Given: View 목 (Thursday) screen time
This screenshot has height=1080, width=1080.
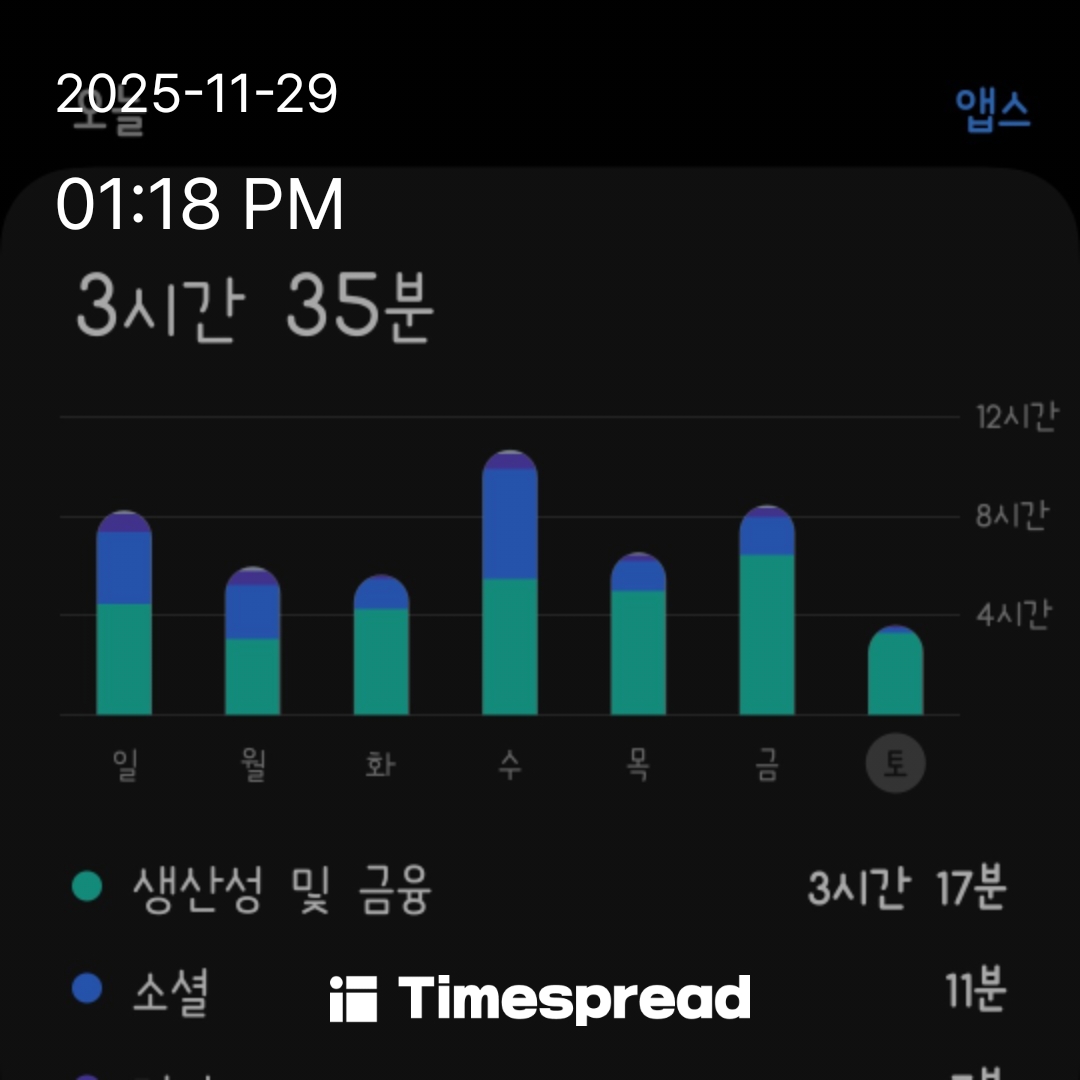Looking at the screenshot, I should point(638,766).
